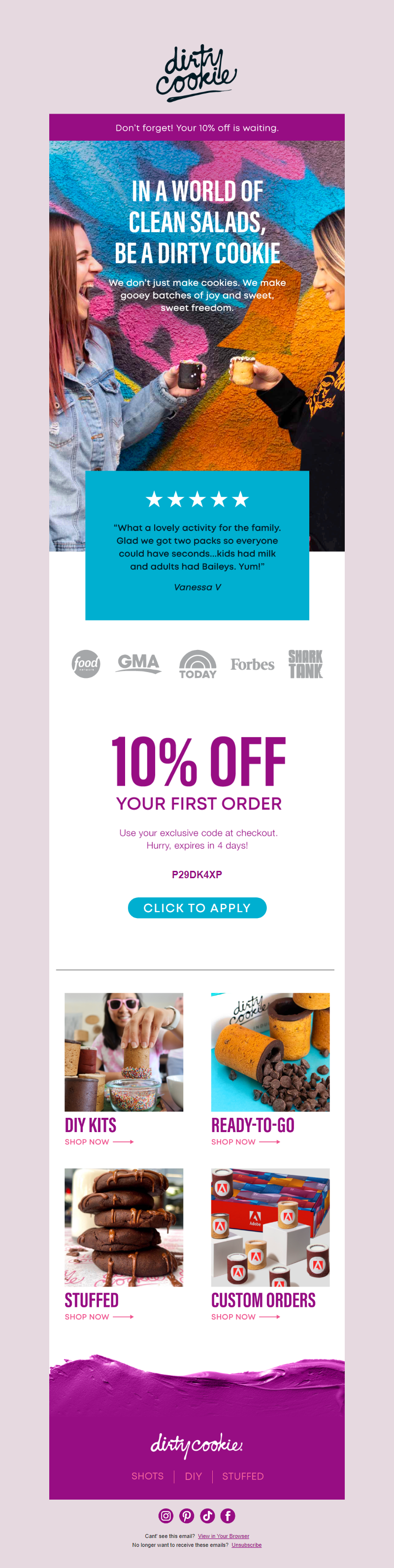Open the TikTok icon
Image resolution: width=394 pixels, height=1568 pixels.
207,1516
